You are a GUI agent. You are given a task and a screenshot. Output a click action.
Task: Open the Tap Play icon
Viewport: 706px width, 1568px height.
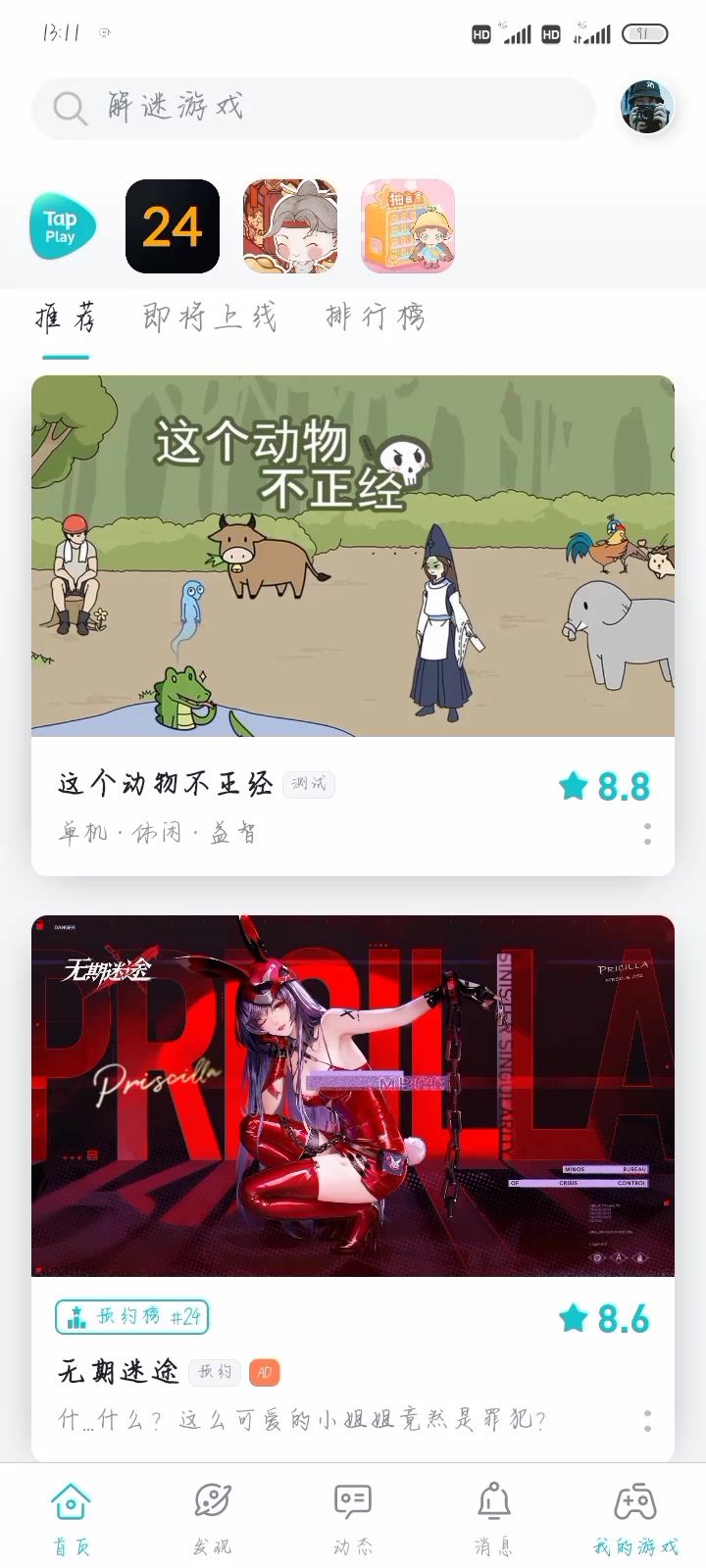[63, 226]
